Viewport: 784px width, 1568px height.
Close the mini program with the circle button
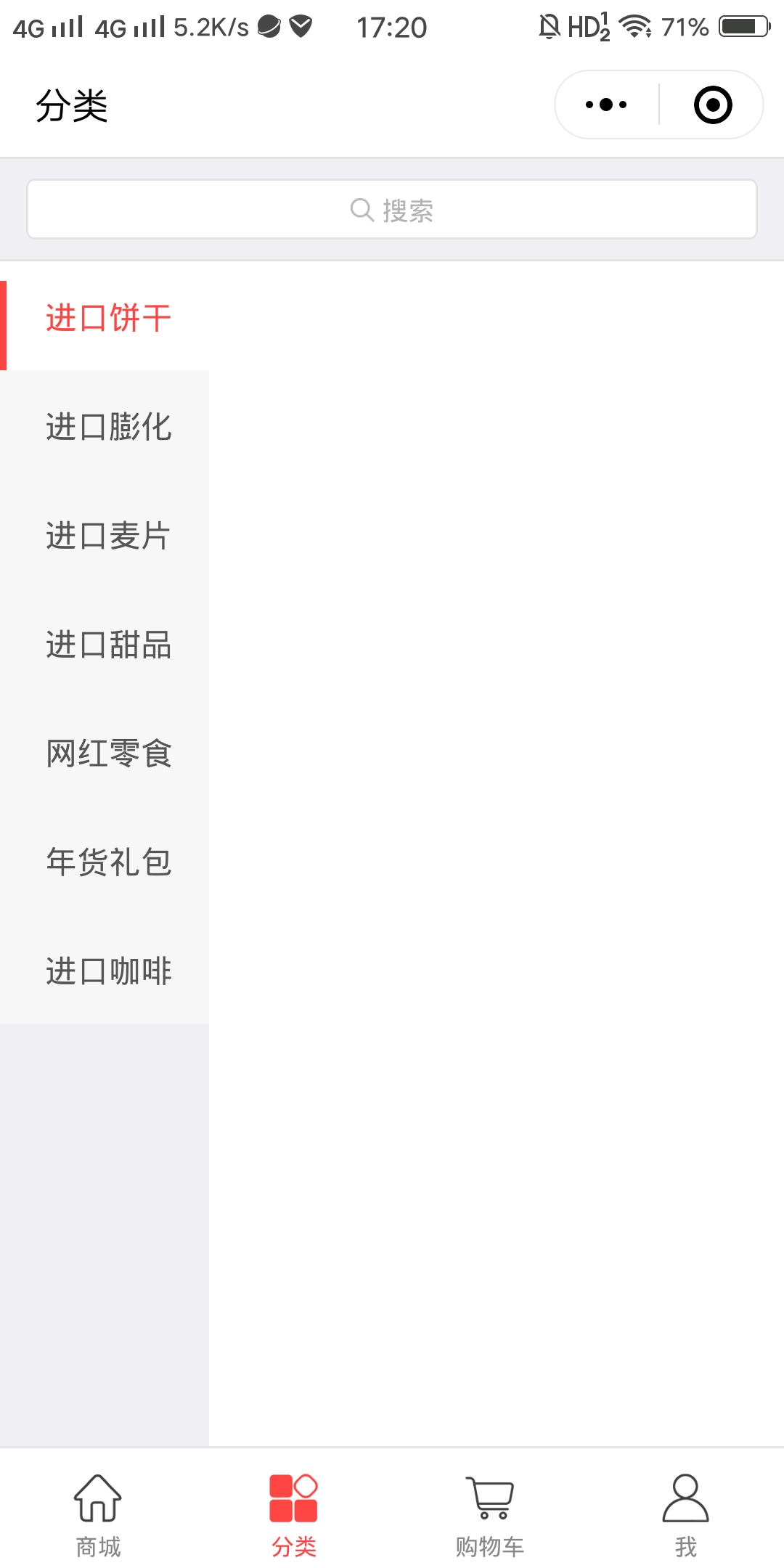[x=712, y=105]
